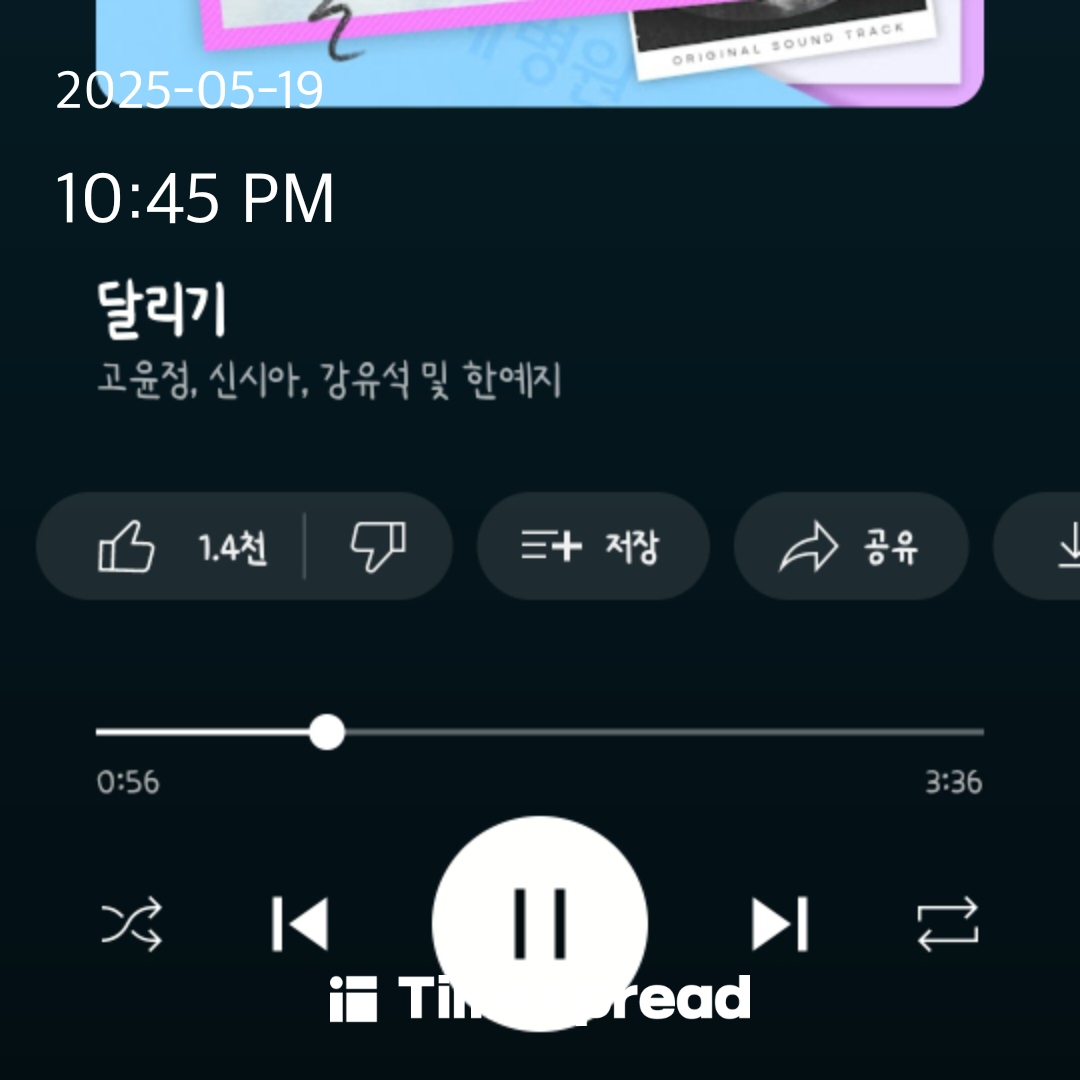Viewport: 1080px width, 1080px height.
Task: Skip to the next track
Action: (x=780, y=923)
